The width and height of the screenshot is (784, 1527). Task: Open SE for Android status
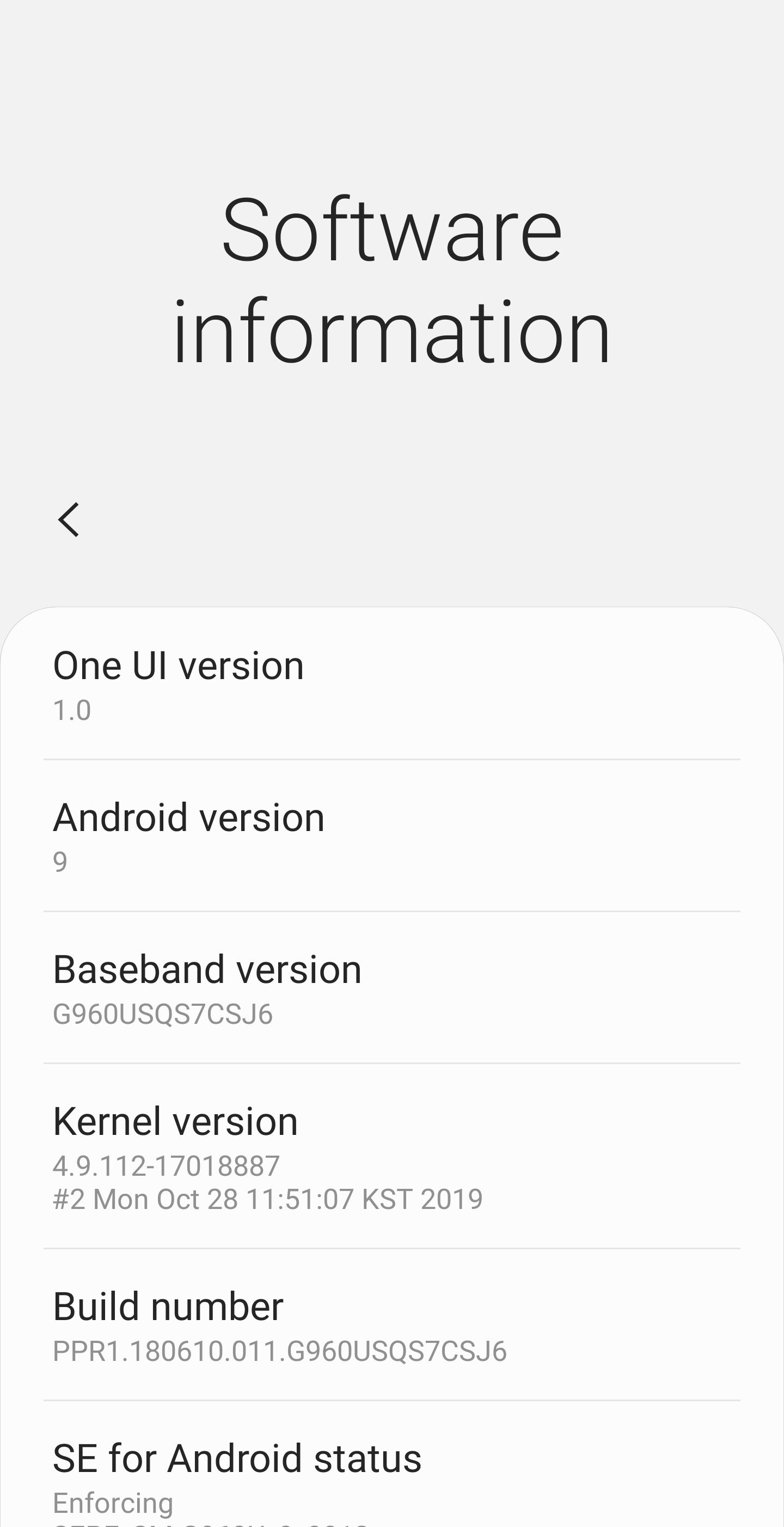tap(391, 1476)
